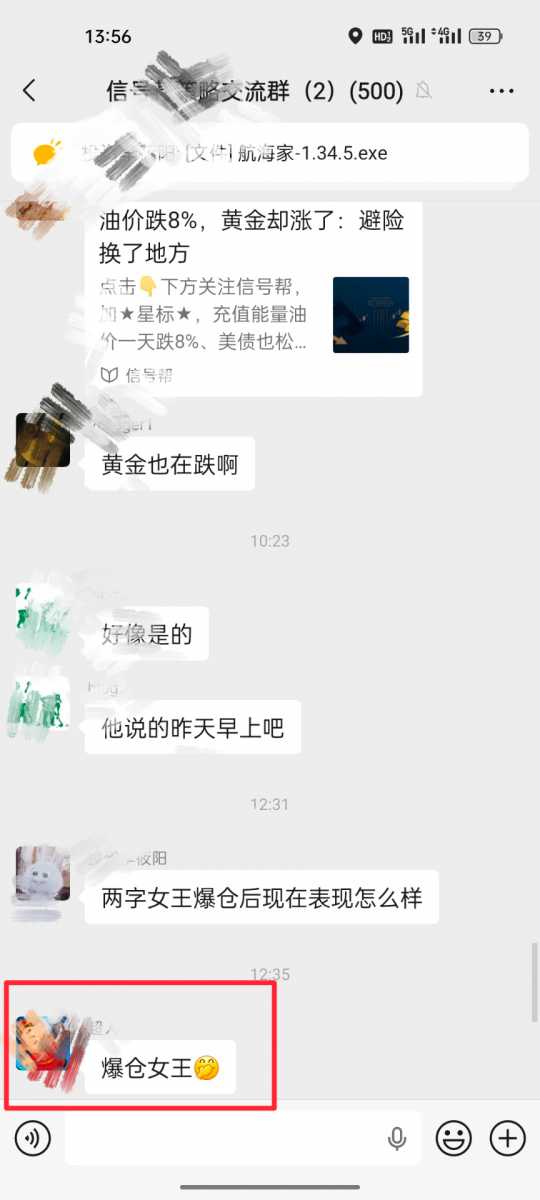Open the pinned 航海家-1.34.5.exe file banner
This screenshot has height=1200, width=540.
click(270, 153)
